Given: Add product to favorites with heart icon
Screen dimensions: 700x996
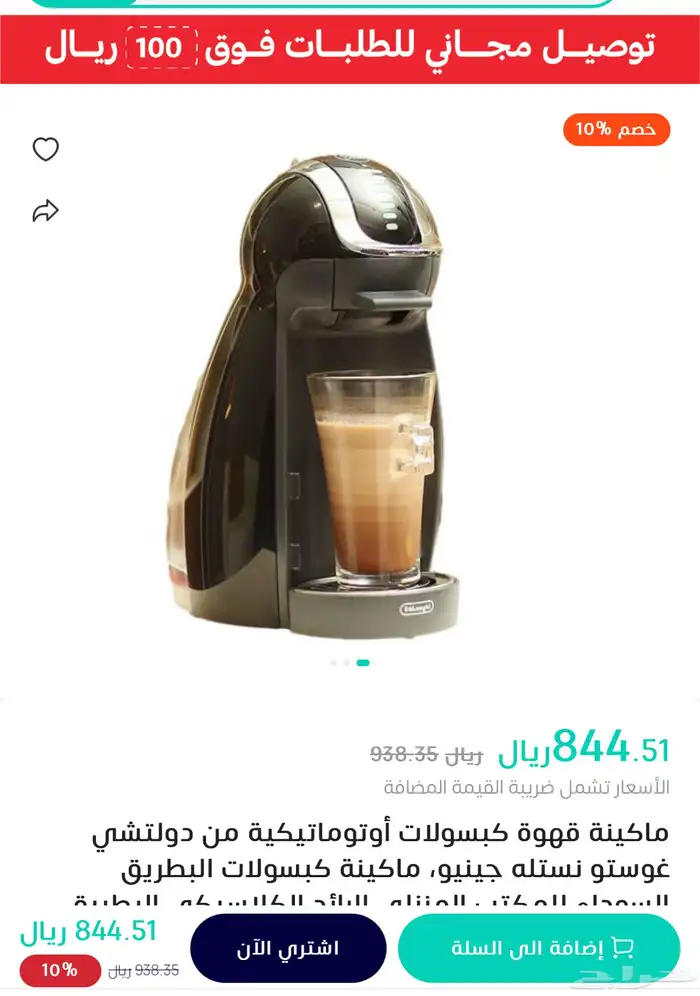Looking at the screenshot, I should (x=46, y=150).
